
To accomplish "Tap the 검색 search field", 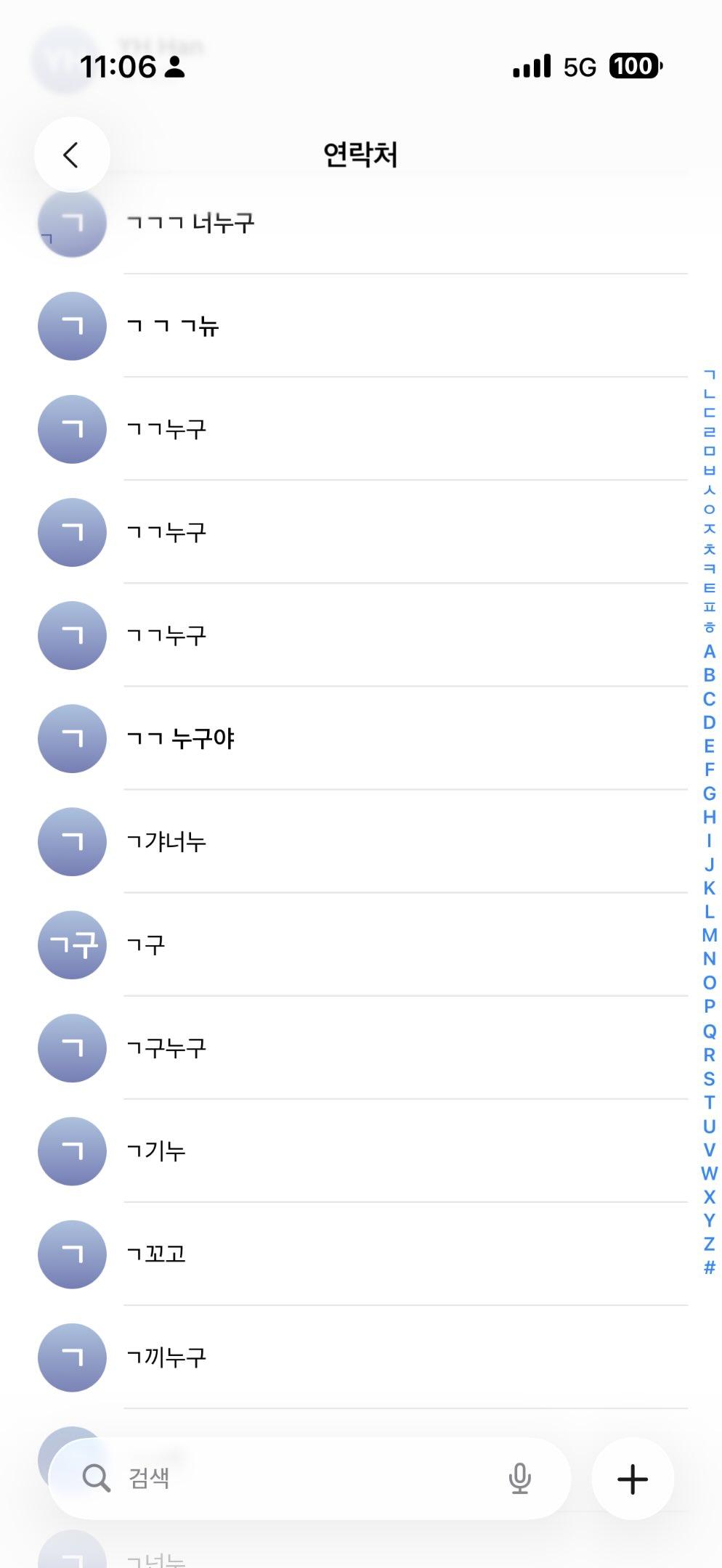I will [291, 1478].
